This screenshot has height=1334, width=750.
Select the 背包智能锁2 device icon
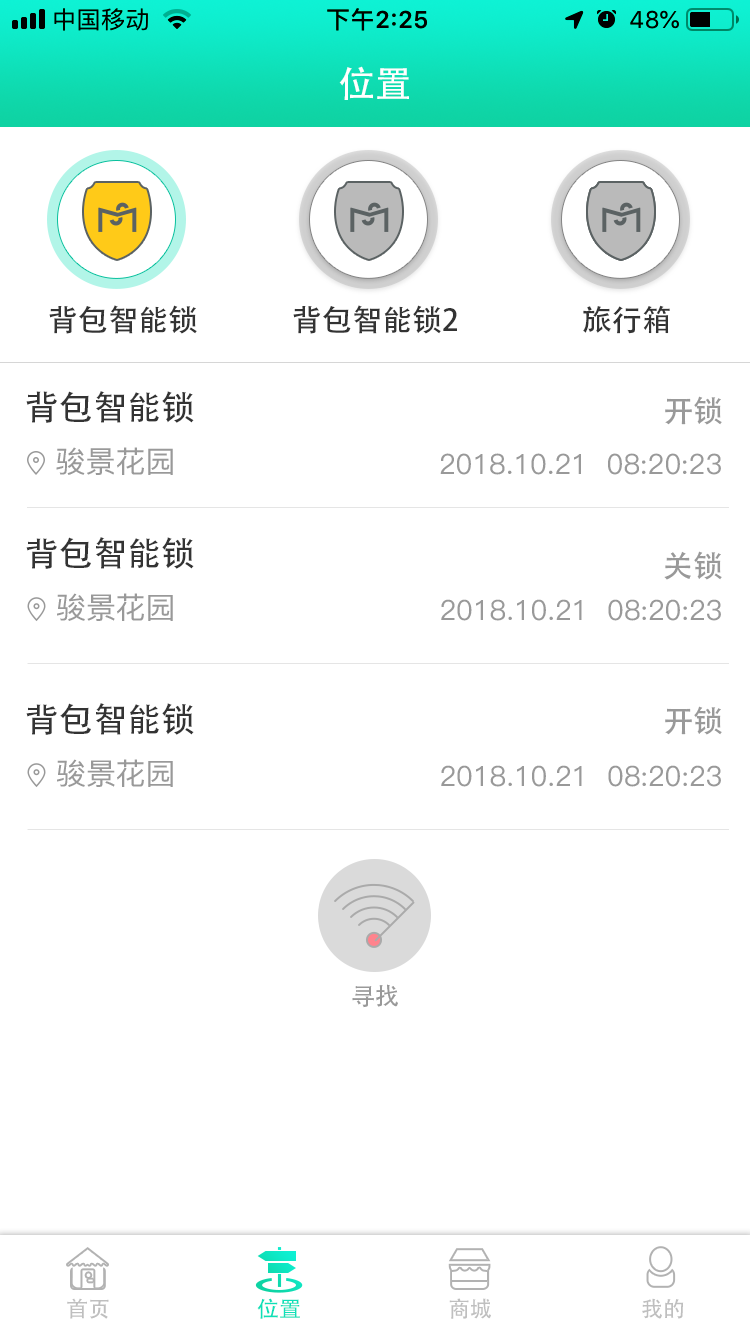pos(368,220)
